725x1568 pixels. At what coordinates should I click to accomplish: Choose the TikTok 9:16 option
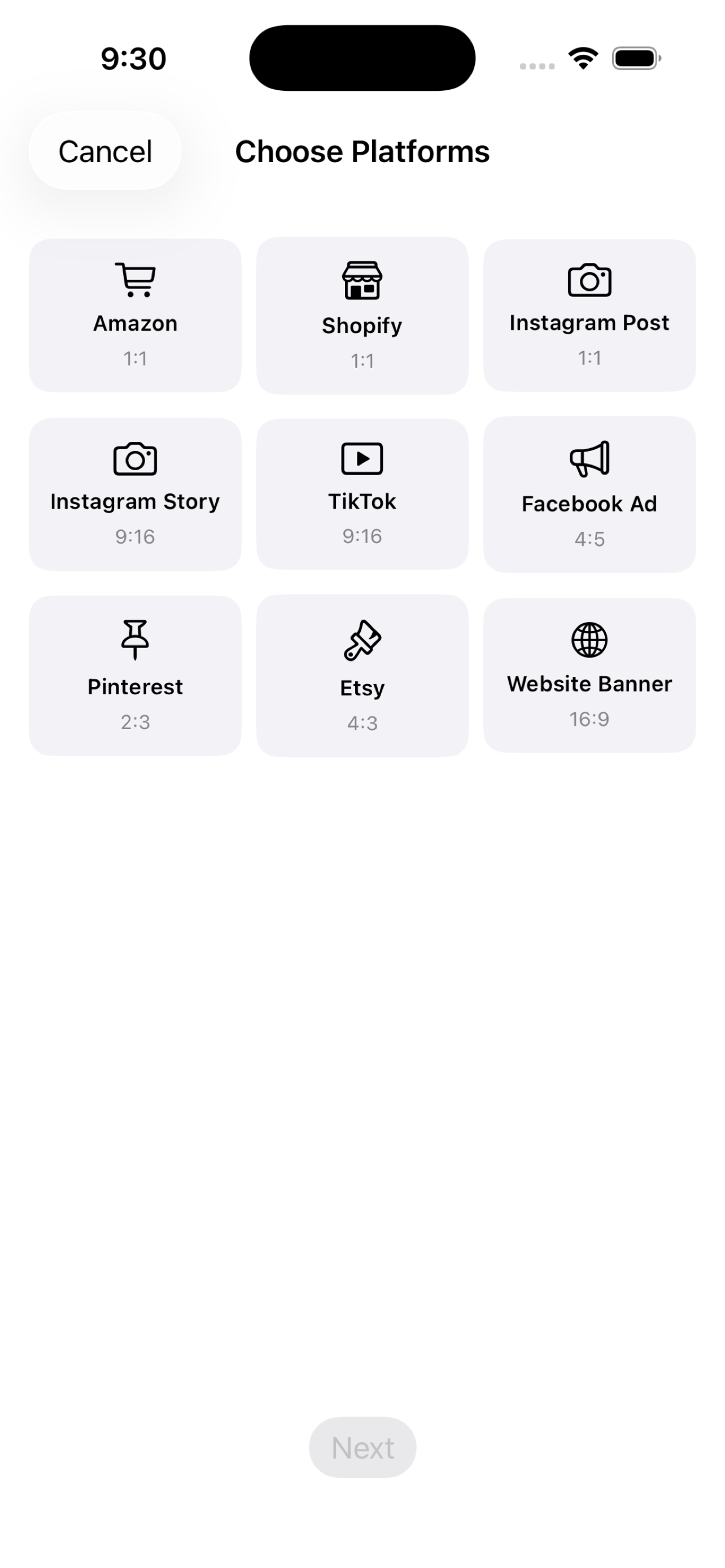[362, 494]
